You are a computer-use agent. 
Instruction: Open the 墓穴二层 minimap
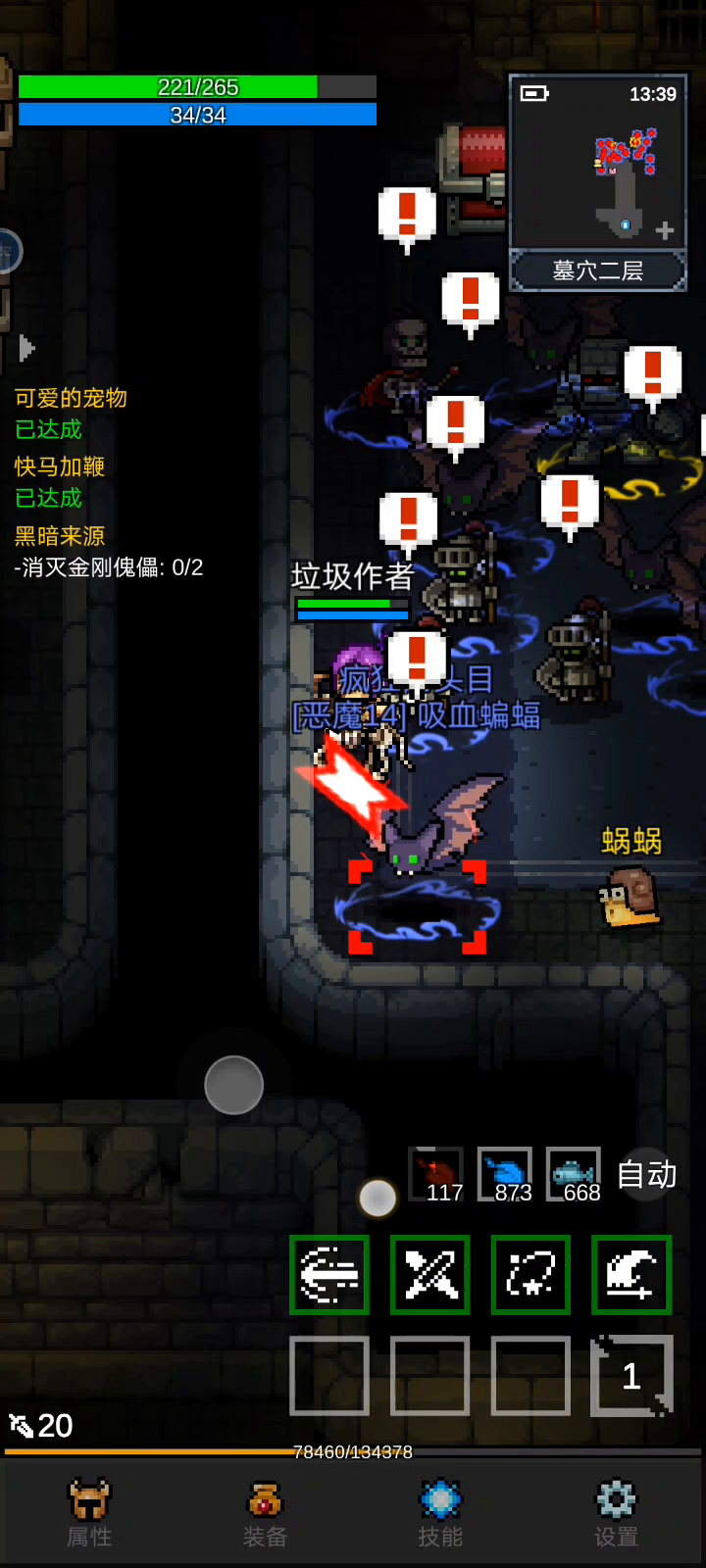click(597, 181)
